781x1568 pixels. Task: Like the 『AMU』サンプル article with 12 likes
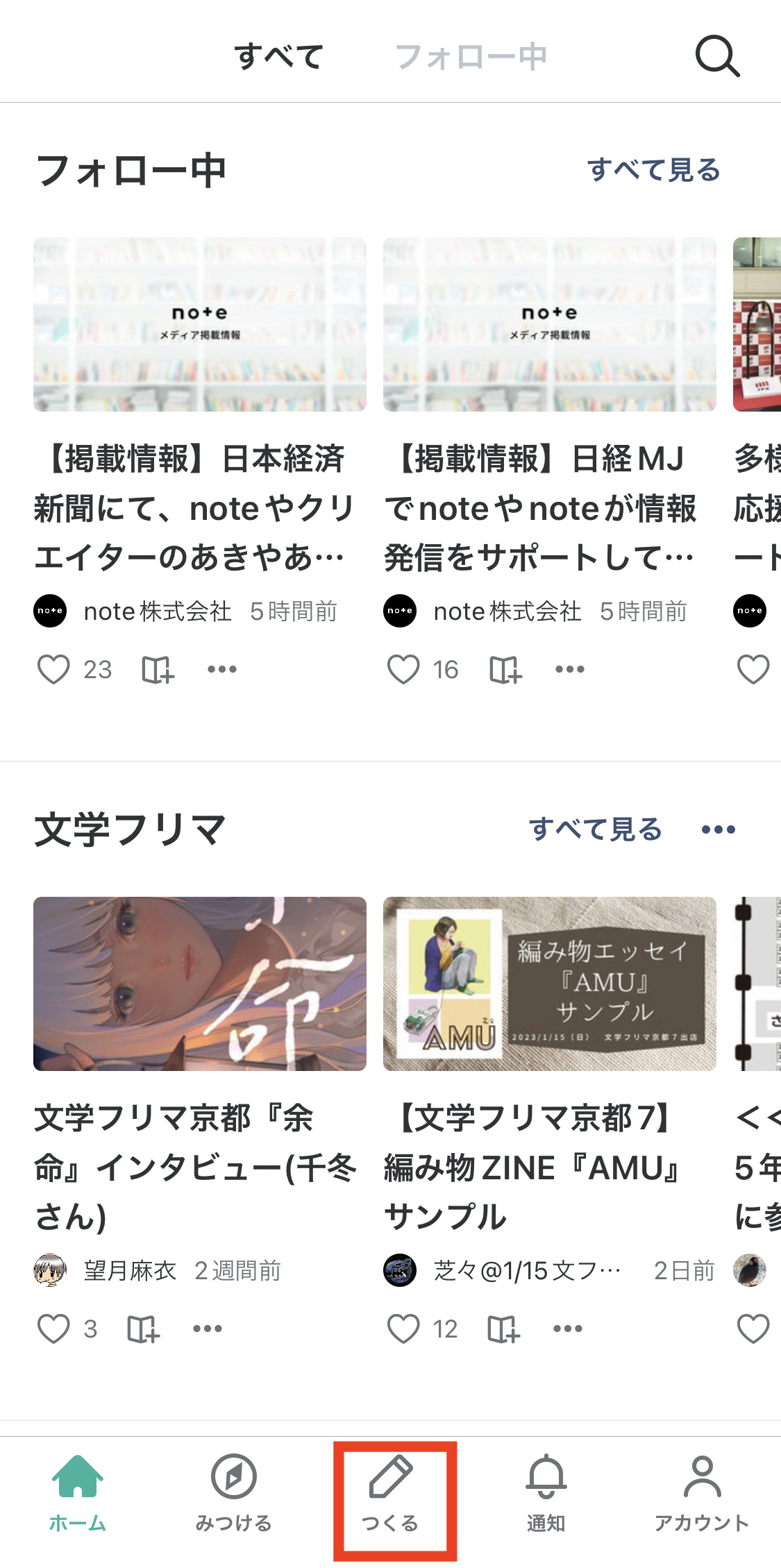click(403, 1329)
